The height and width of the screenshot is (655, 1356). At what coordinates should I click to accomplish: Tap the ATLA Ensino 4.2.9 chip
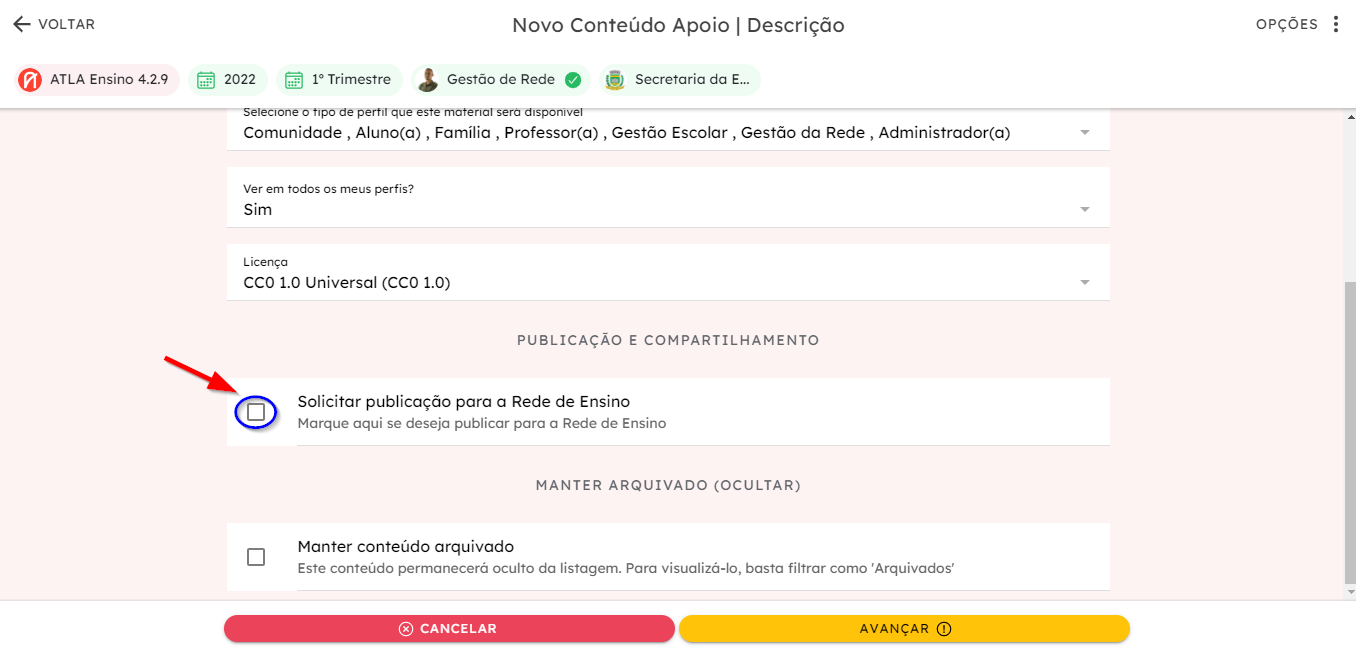point(98,80)
